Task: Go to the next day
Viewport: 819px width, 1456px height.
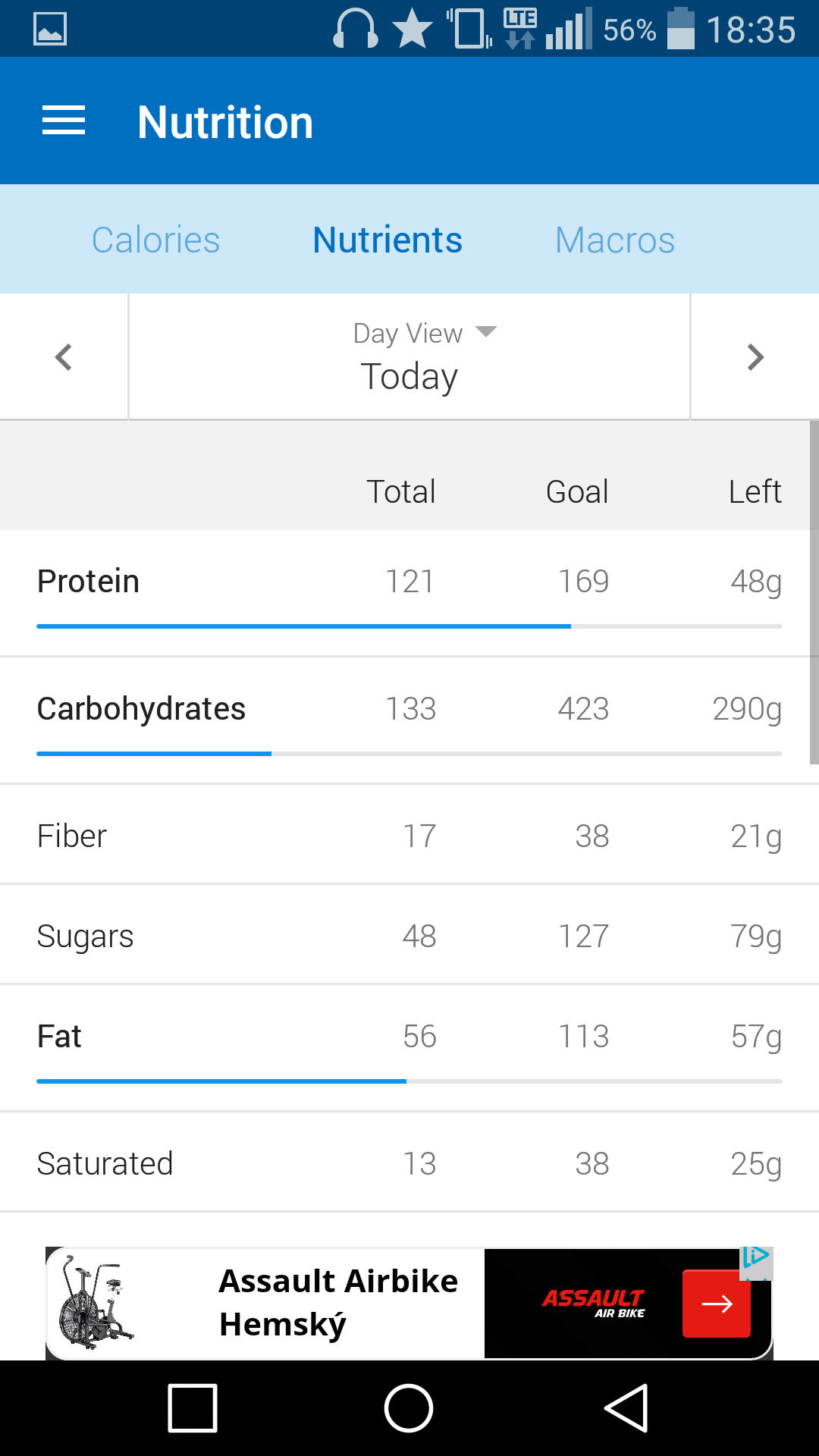Action: point(755,356)
